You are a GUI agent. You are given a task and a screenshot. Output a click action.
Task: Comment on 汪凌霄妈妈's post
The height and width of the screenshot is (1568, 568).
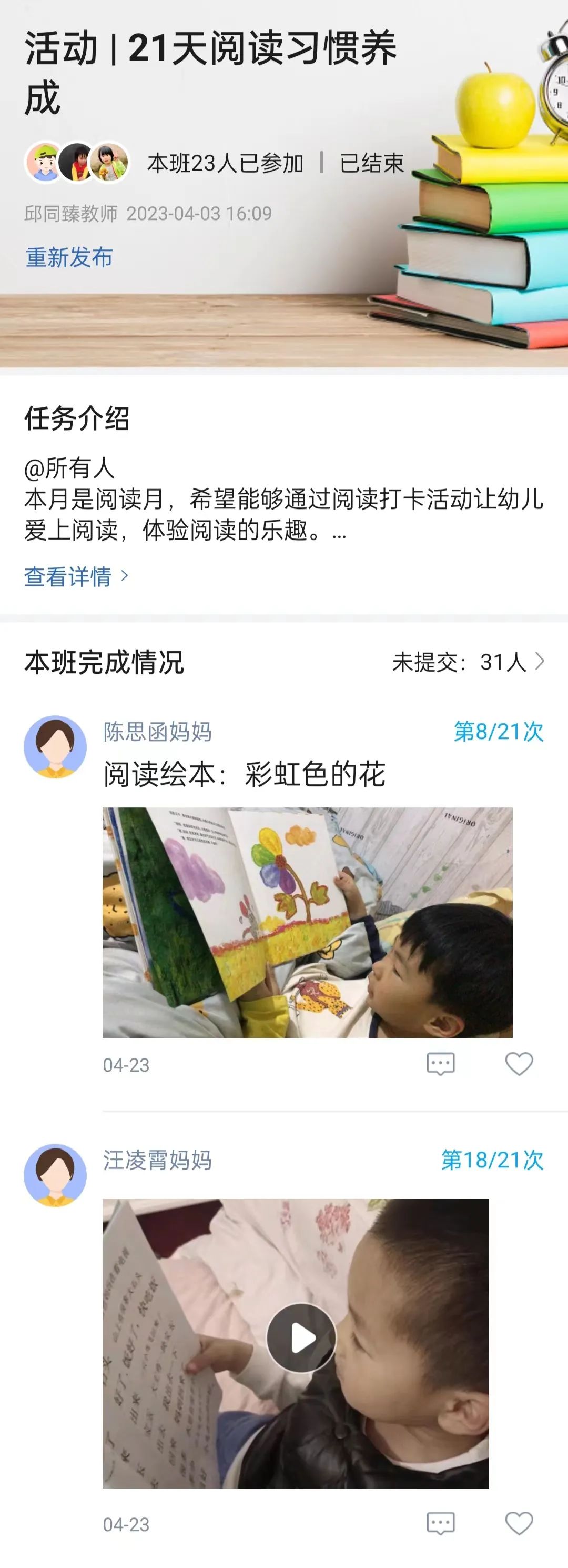[x=440, y=1524]
